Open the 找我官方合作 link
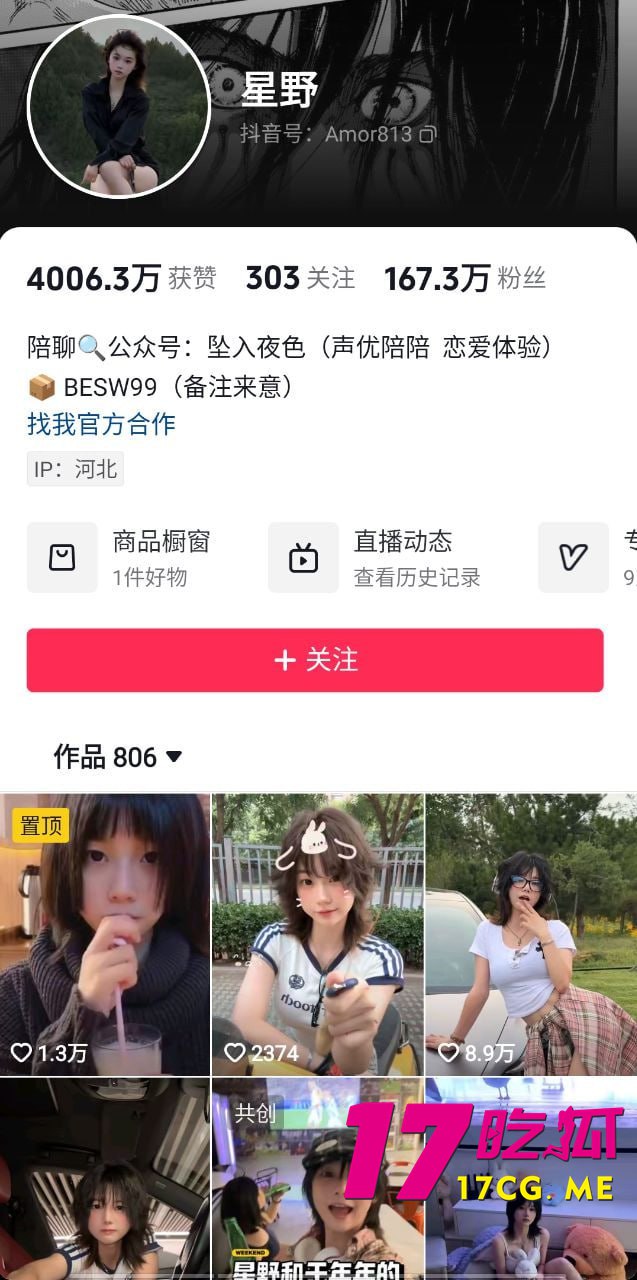The height and width of the screenshot is (1280, 637). (x=101, y=424)
